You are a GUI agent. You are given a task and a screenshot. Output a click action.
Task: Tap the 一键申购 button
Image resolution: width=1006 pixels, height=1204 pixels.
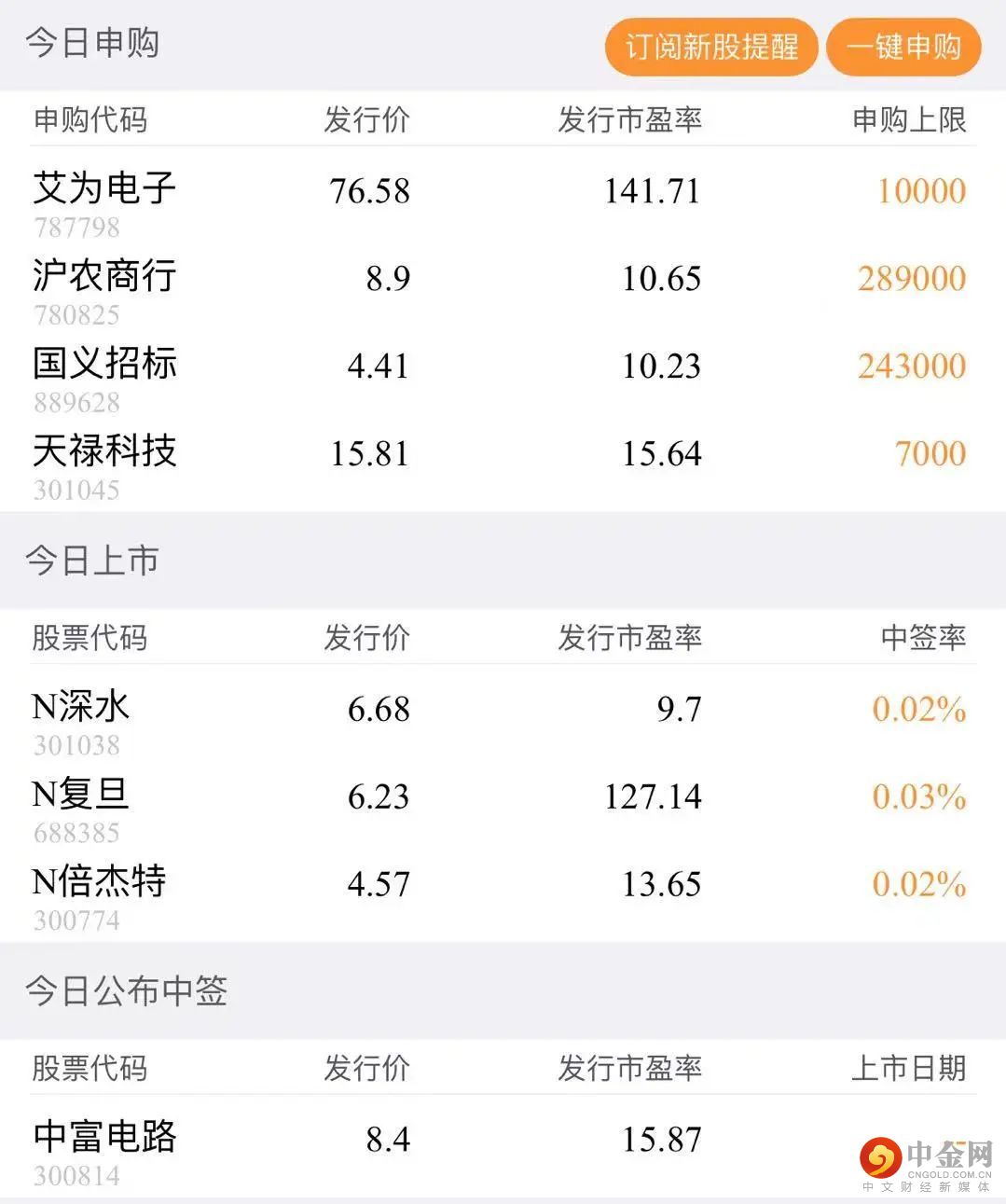tap(903, 47)
